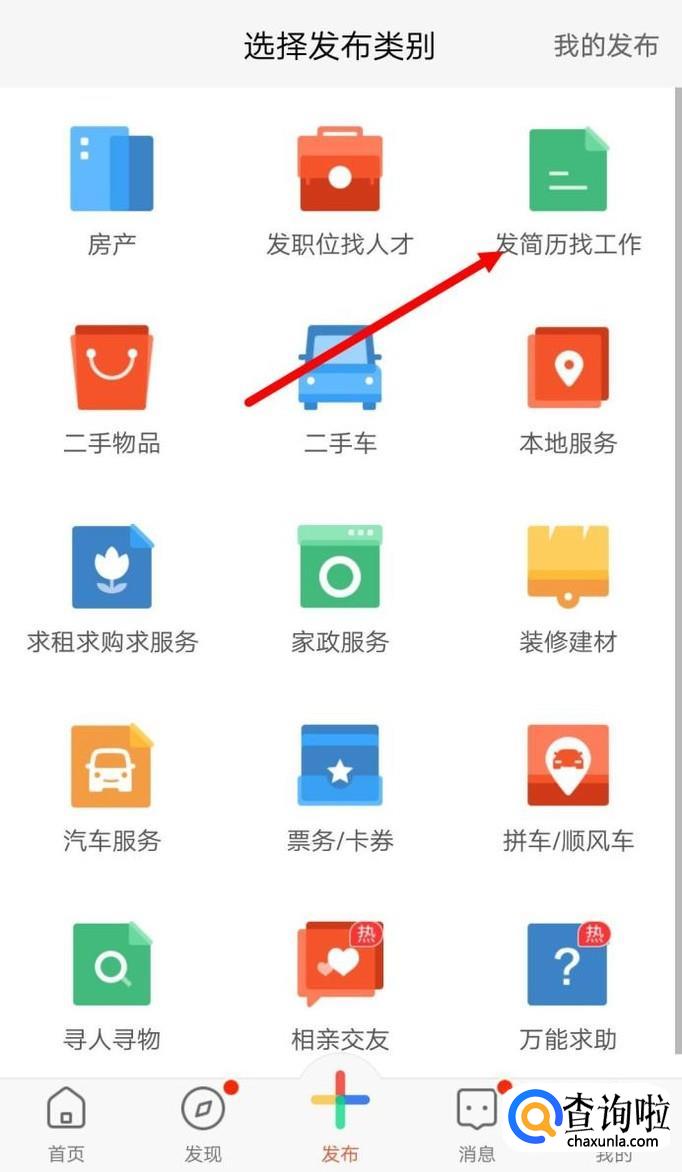Go to the 发现 tab

203,1125
